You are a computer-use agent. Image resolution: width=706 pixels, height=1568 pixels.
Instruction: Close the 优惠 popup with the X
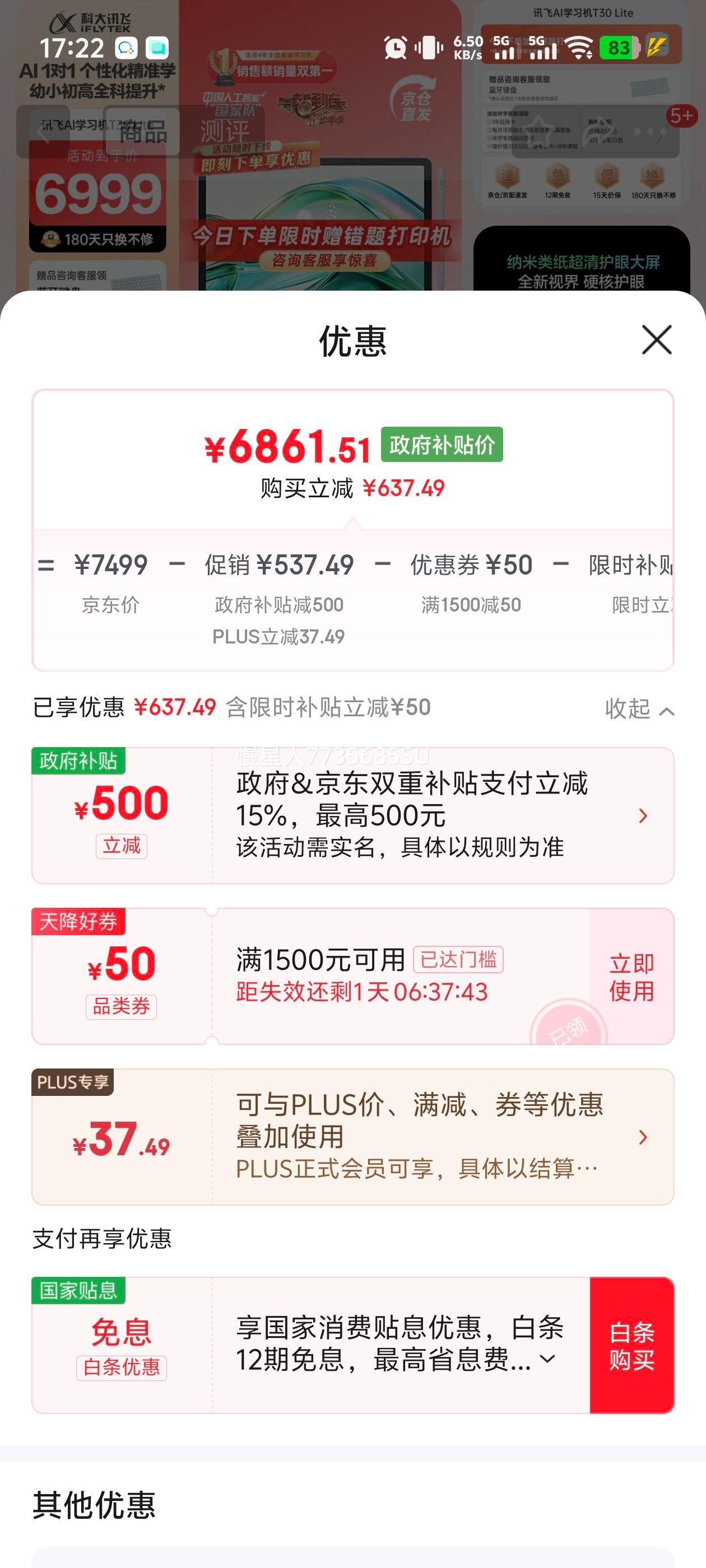tap(656, 341)
